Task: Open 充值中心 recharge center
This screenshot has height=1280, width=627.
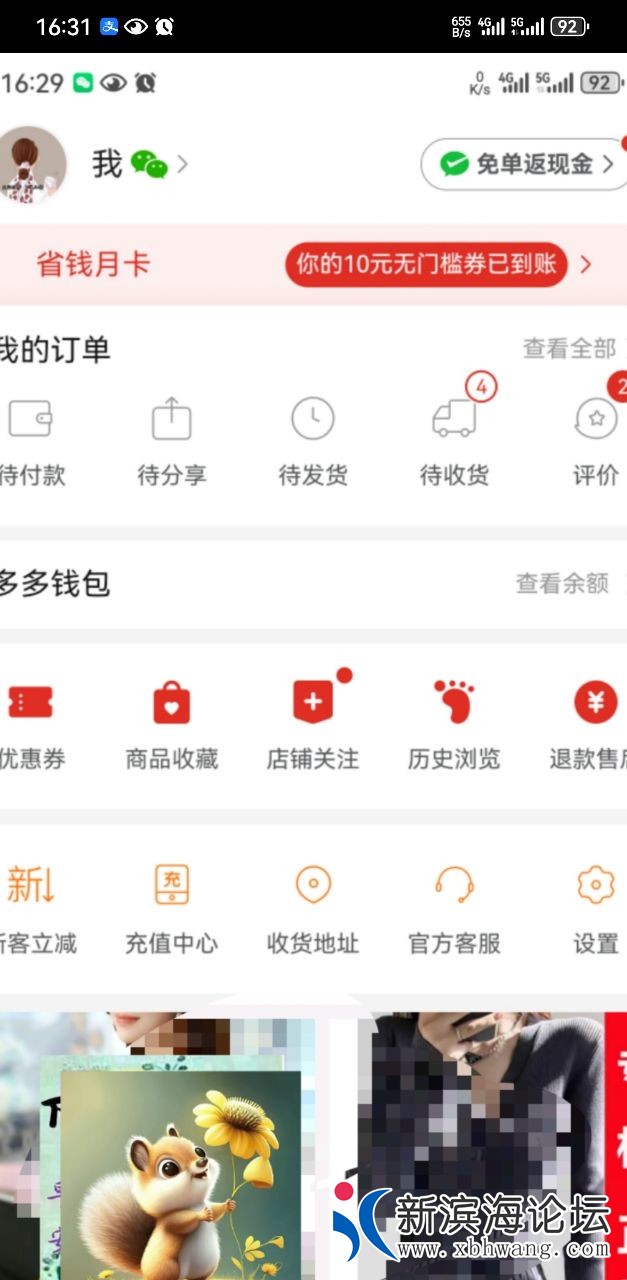Action: (x=171, y=908)
